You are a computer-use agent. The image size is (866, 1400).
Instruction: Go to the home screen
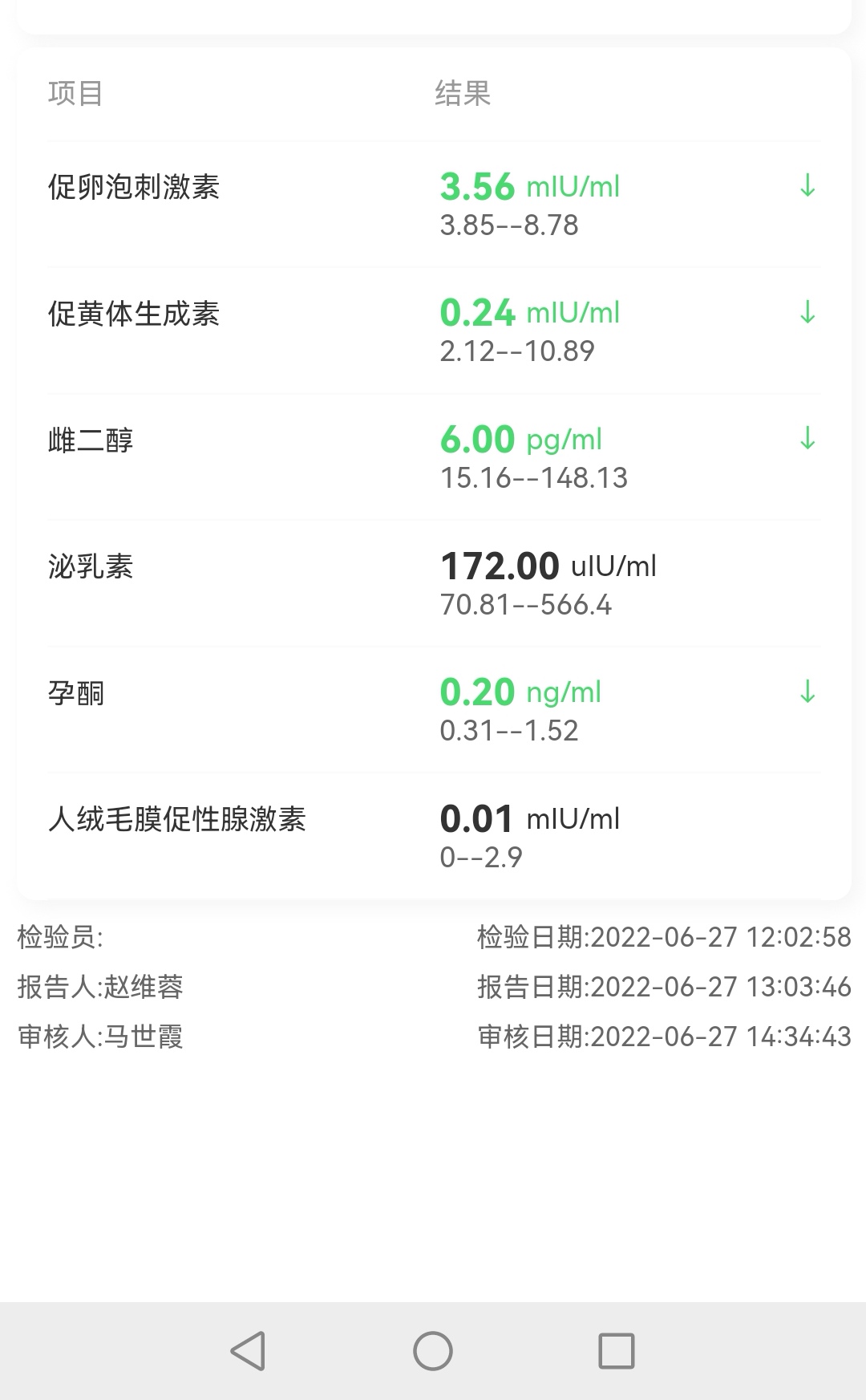pyautogui.click(x=433, y=1351)
